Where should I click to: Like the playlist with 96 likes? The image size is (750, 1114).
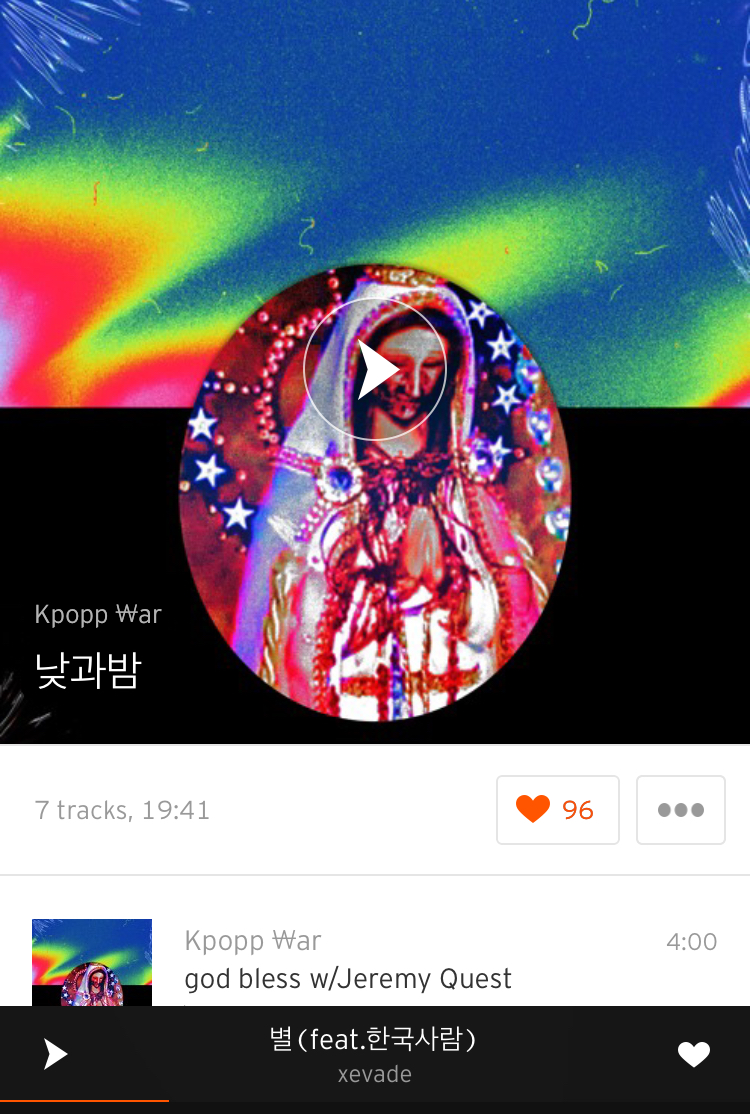[557, 809]
